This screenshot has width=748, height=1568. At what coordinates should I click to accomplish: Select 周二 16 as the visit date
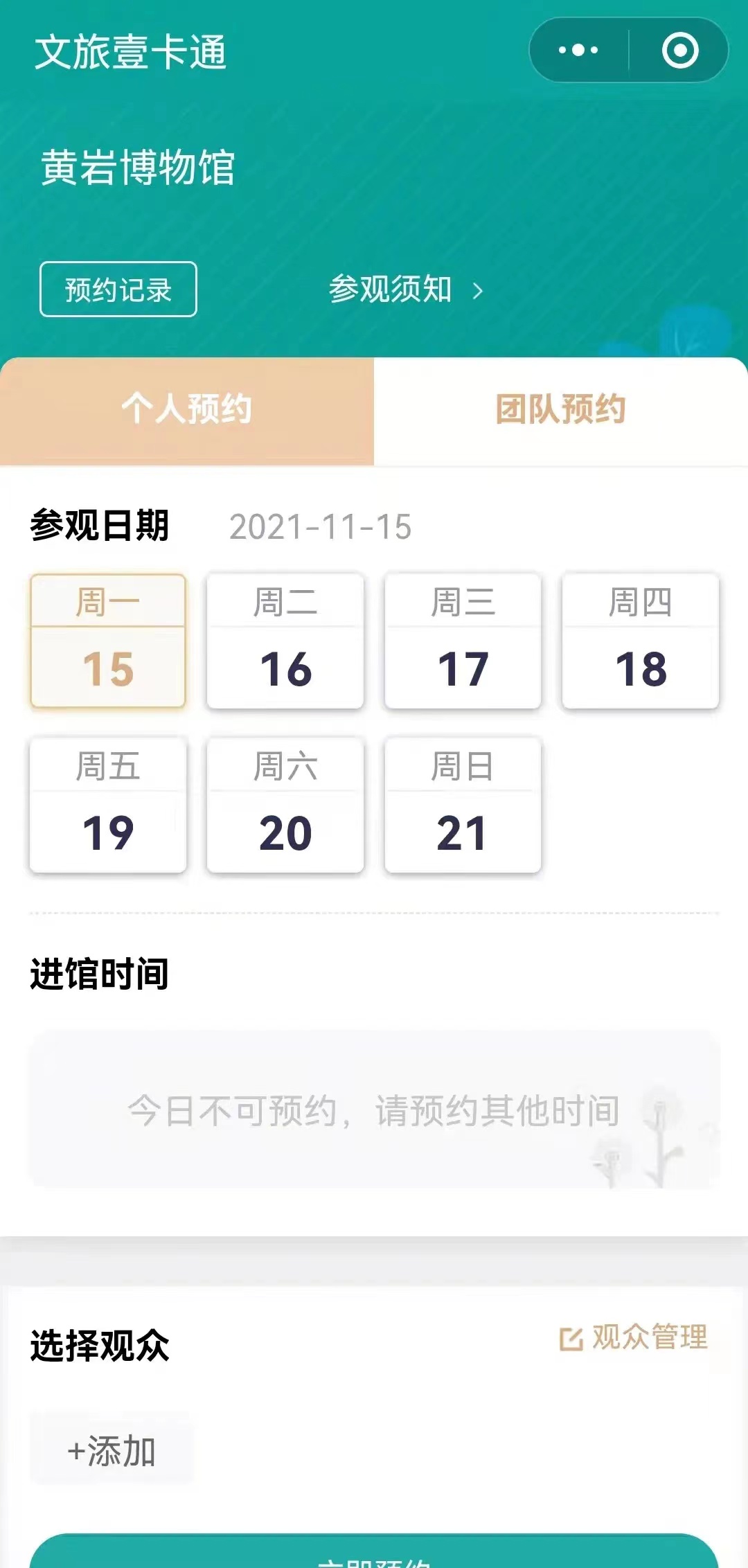(x=285, y=641)
